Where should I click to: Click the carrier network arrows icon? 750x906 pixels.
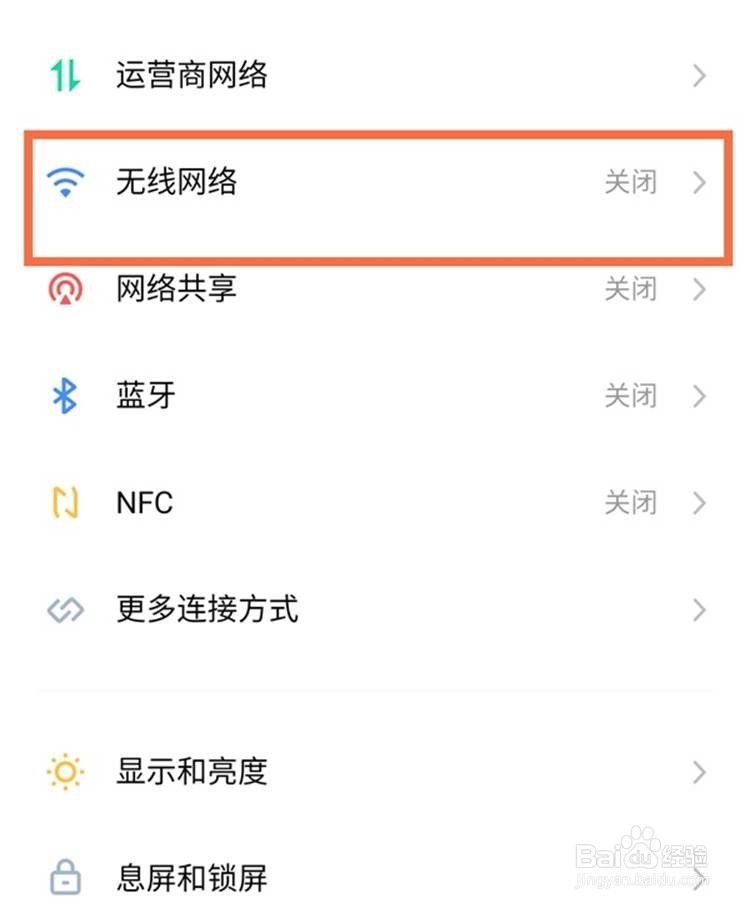point(63,75)
